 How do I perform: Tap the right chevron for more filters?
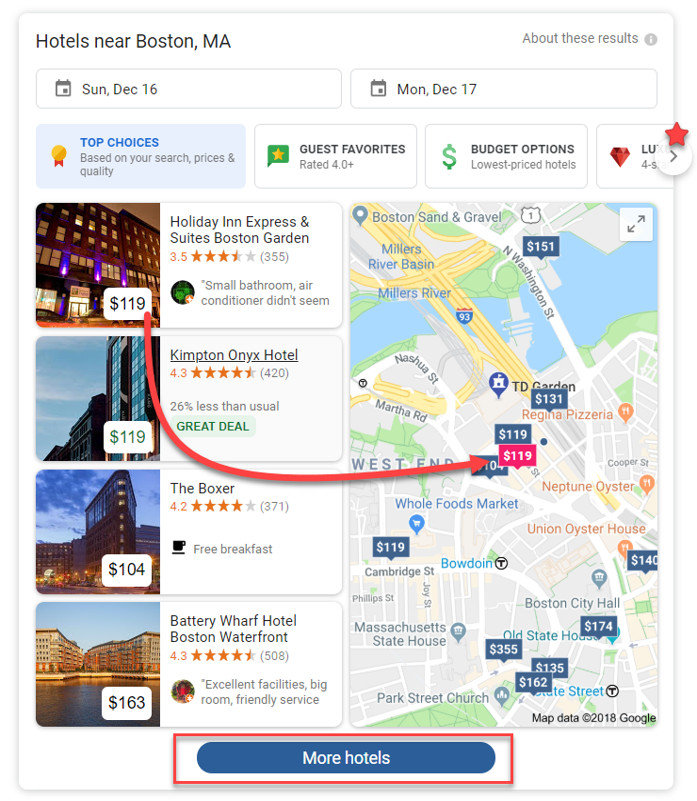coord(674,156)
